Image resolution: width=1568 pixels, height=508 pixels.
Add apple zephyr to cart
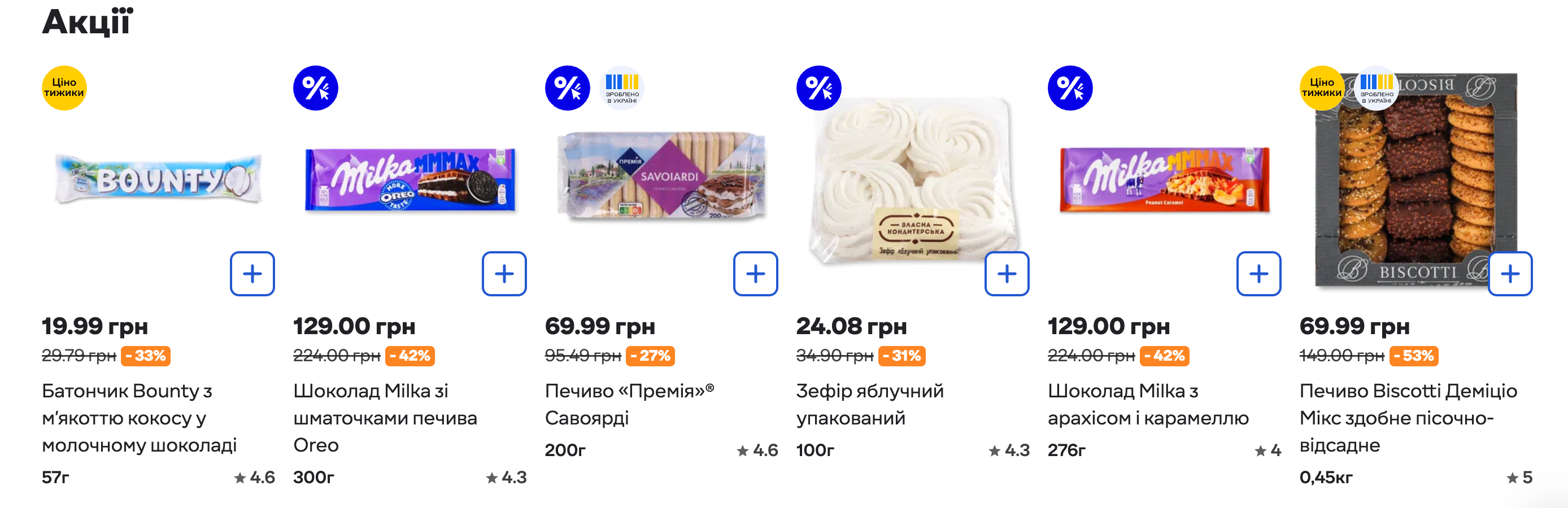point(1006,274)
